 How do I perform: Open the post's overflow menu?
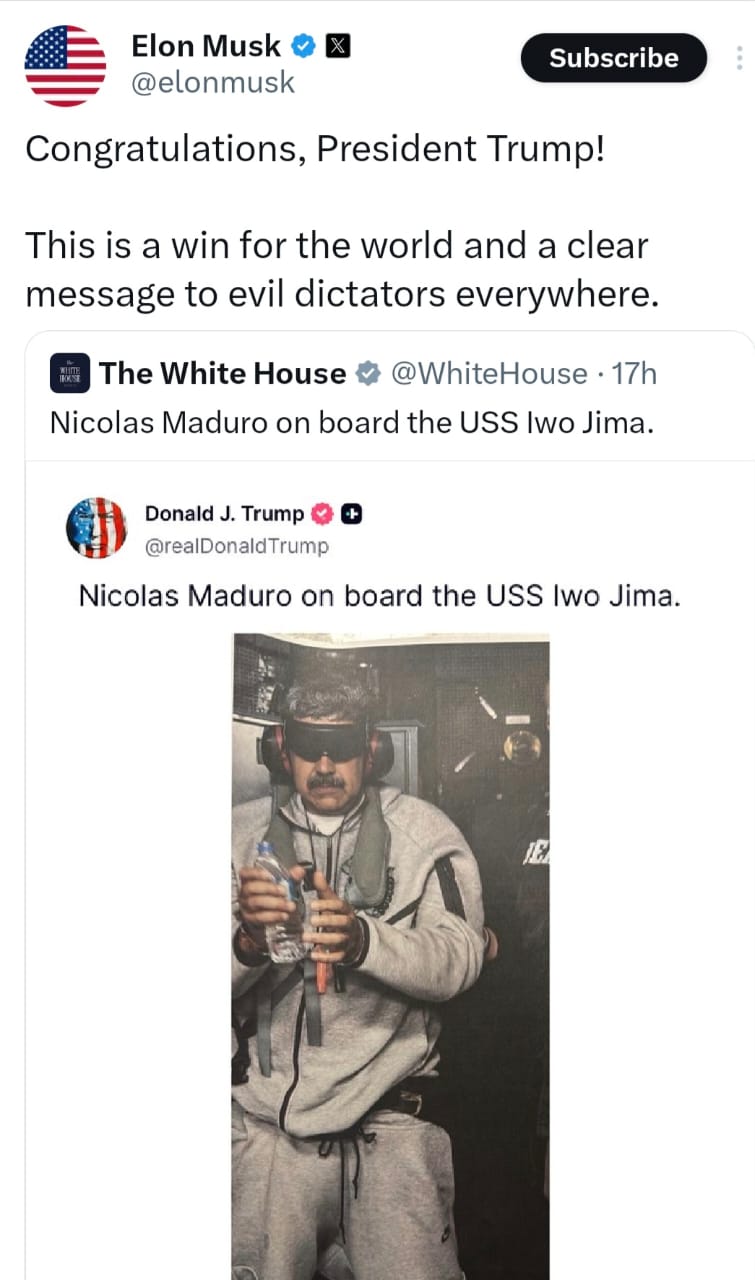(740, 58)
